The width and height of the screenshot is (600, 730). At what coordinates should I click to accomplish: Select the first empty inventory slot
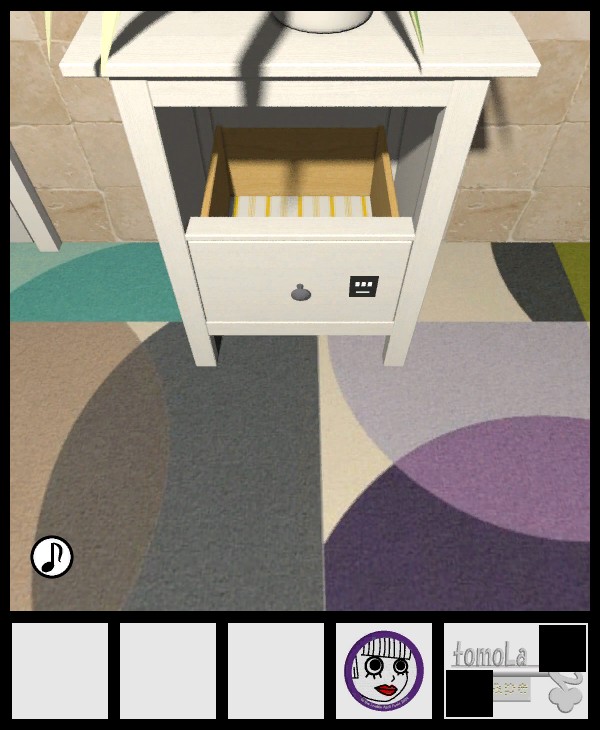click(x=60, y=671)
